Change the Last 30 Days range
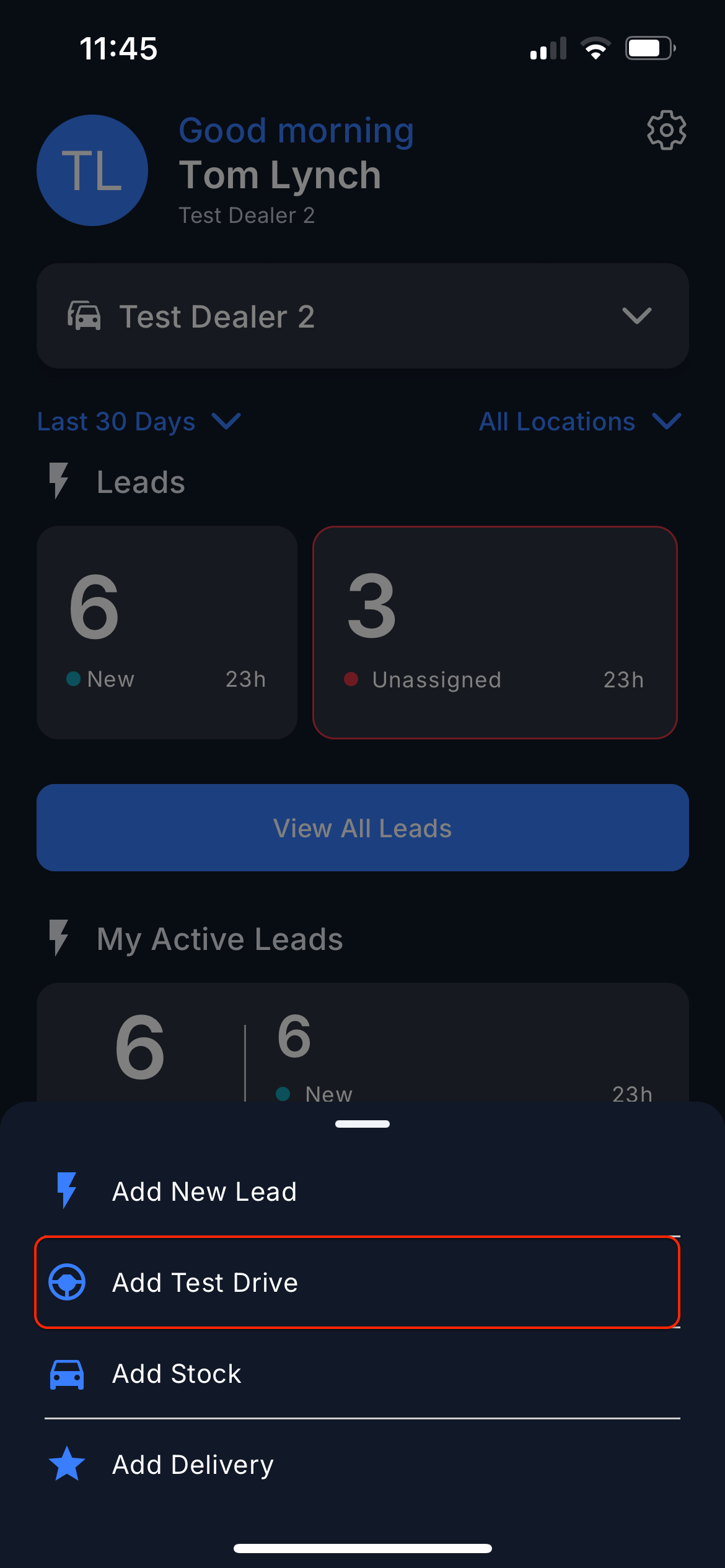The width and height of the screenshot is (725, 1568). [x=139, y=422]
